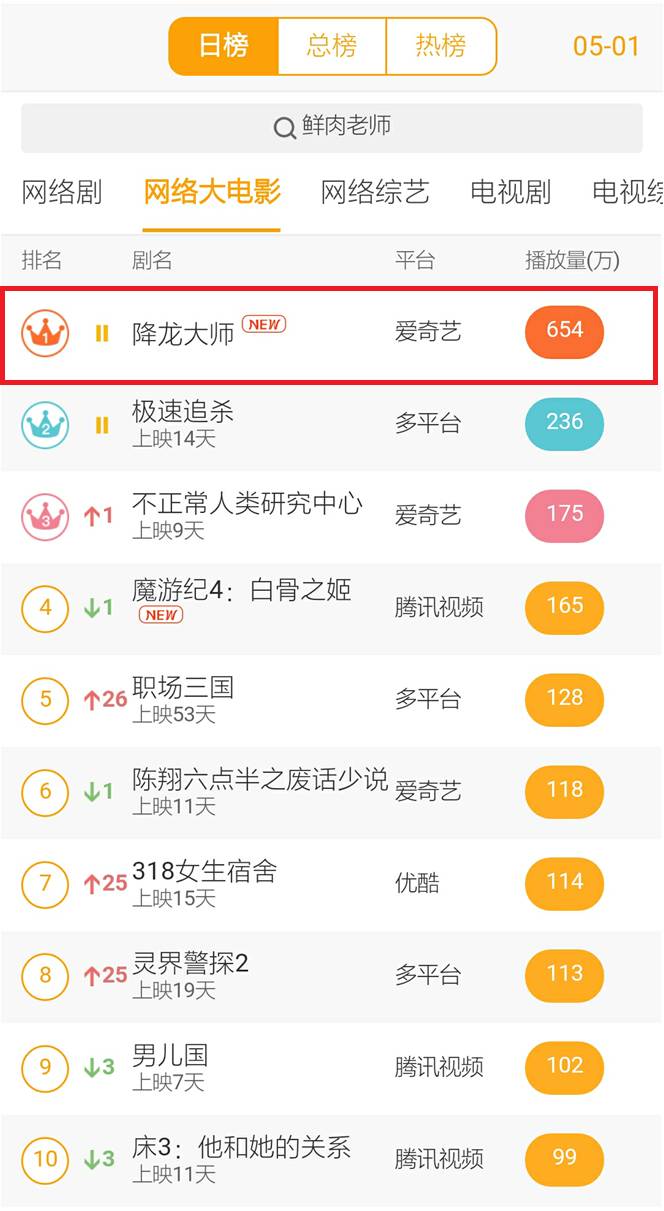Switch to the 热榜 ranking
Viewport: 664px width, 1211px height.
(440, 46)
